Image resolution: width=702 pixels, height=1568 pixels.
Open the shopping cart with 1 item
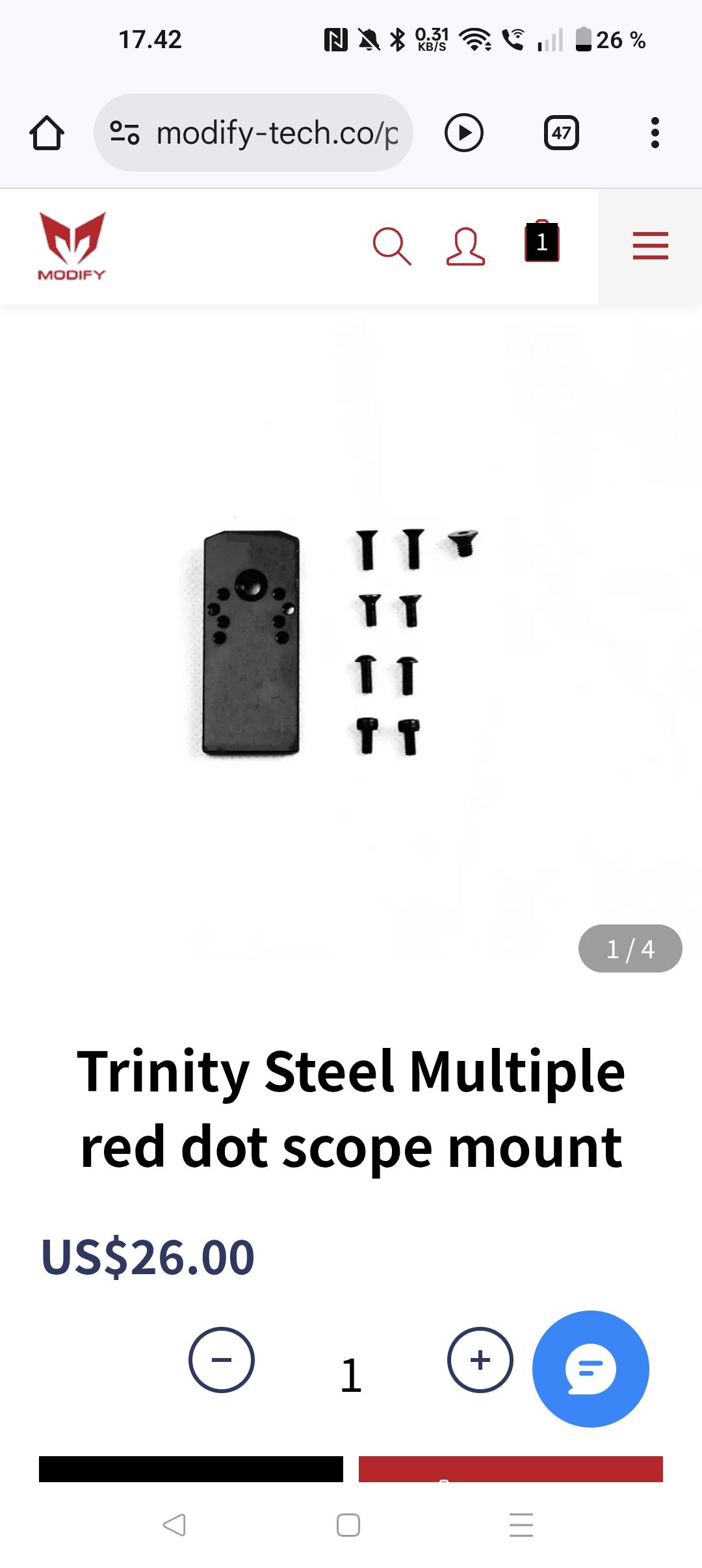tap(542, 242)
